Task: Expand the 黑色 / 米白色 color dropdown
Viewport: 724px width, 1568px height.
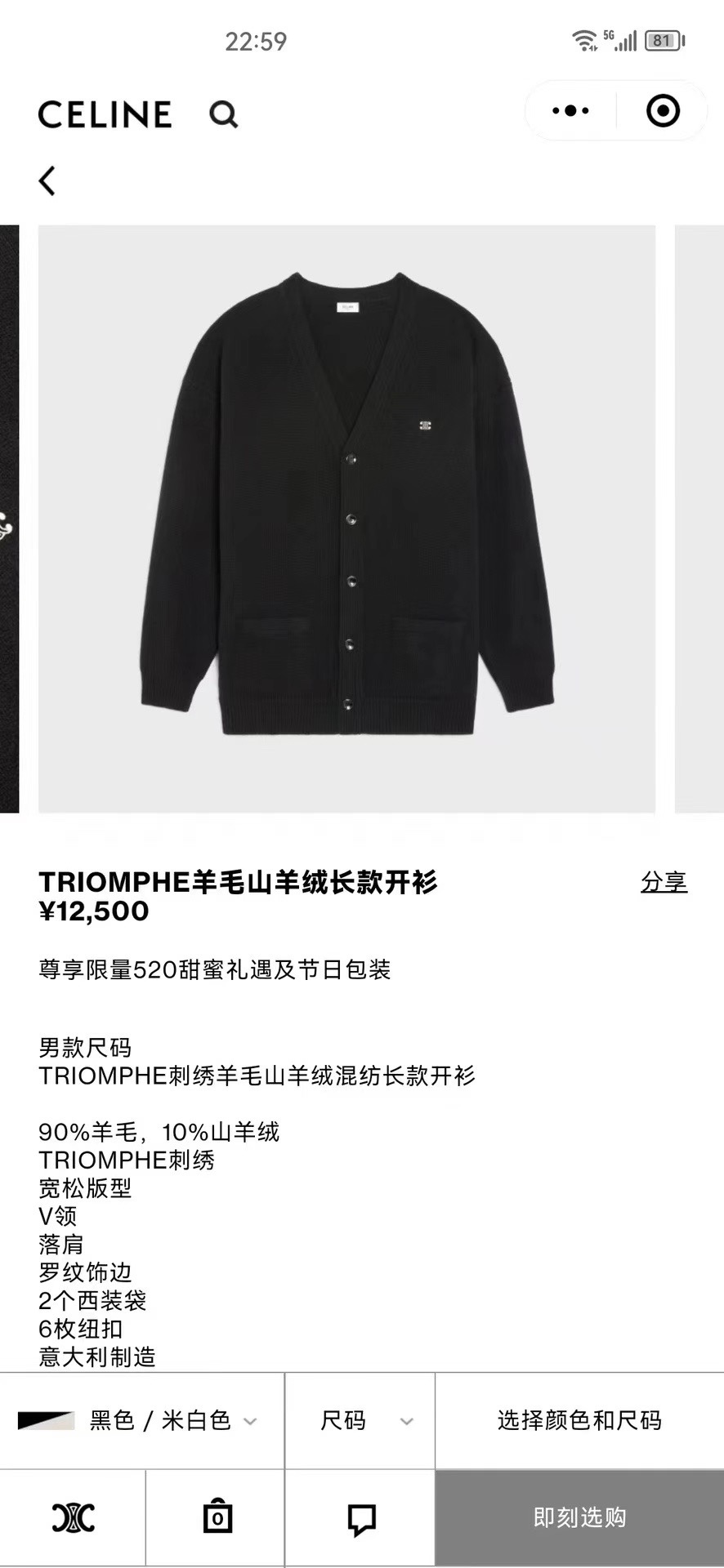Action: [141, 1421]
